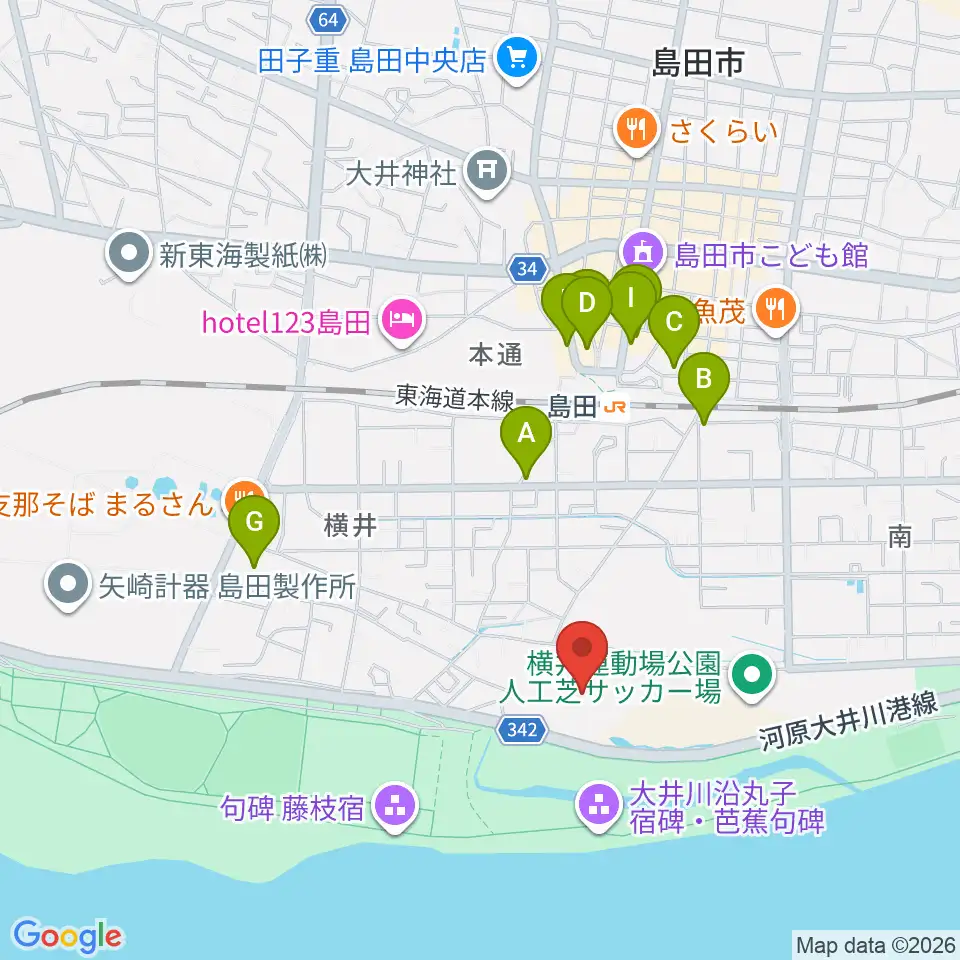Select 新東海製紙 location pin
Image resolution: width=960 pixels, height=960 pixels.
tap(129, 255)
